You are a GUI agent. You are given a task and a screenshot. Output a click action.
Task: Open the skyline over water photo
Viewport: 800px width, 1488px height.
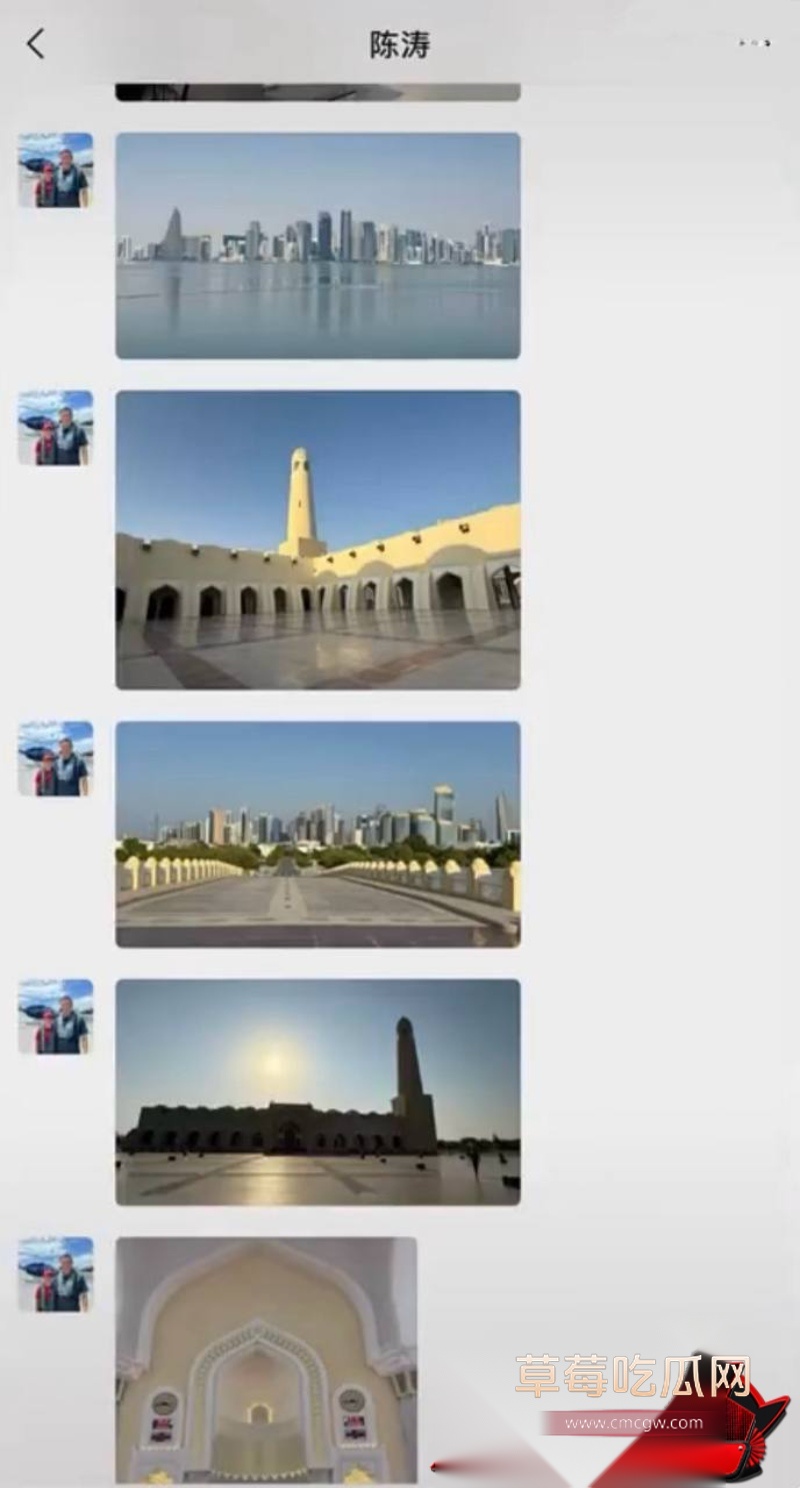[x=318, y=246]
